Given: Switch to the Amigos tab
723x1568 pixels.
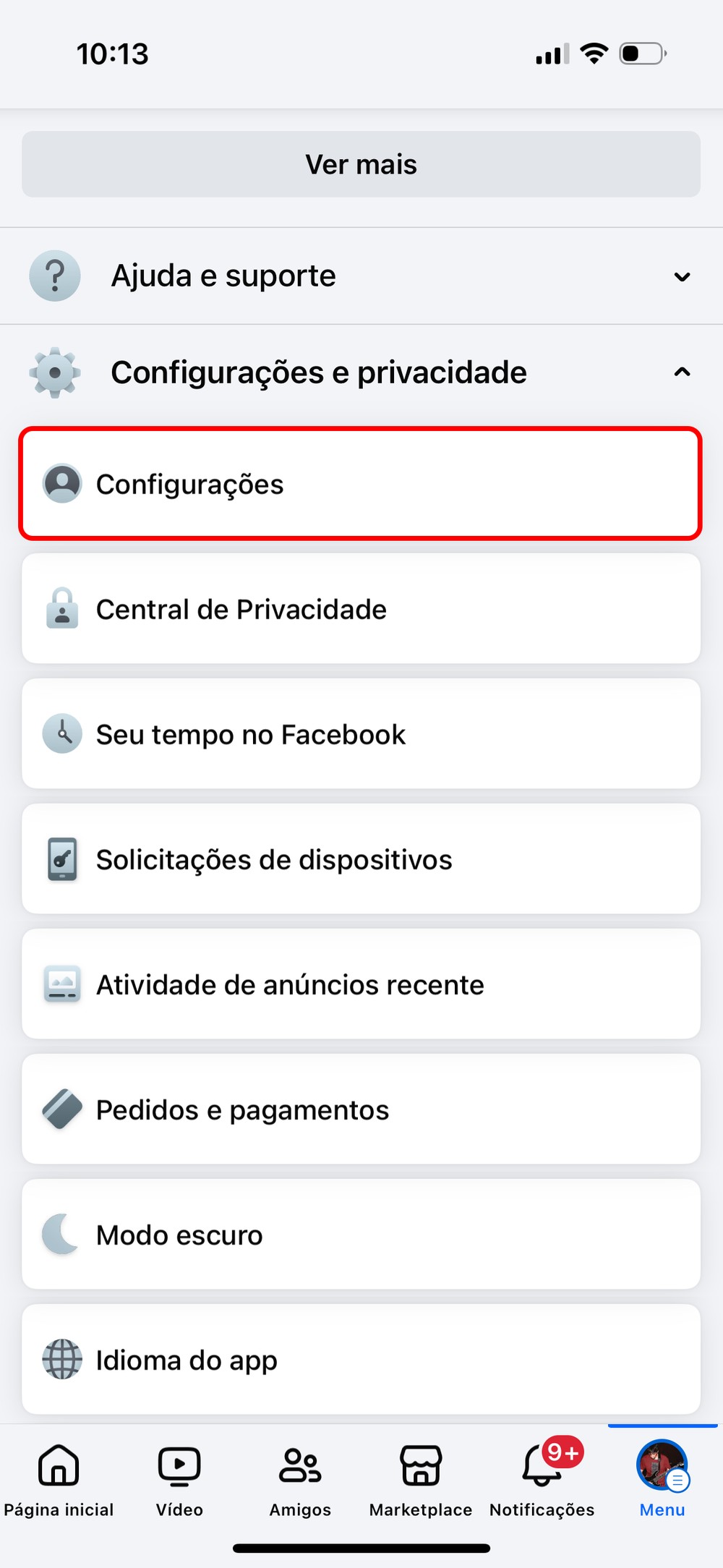Looking at the screenshot, I should pos(300,1479).
